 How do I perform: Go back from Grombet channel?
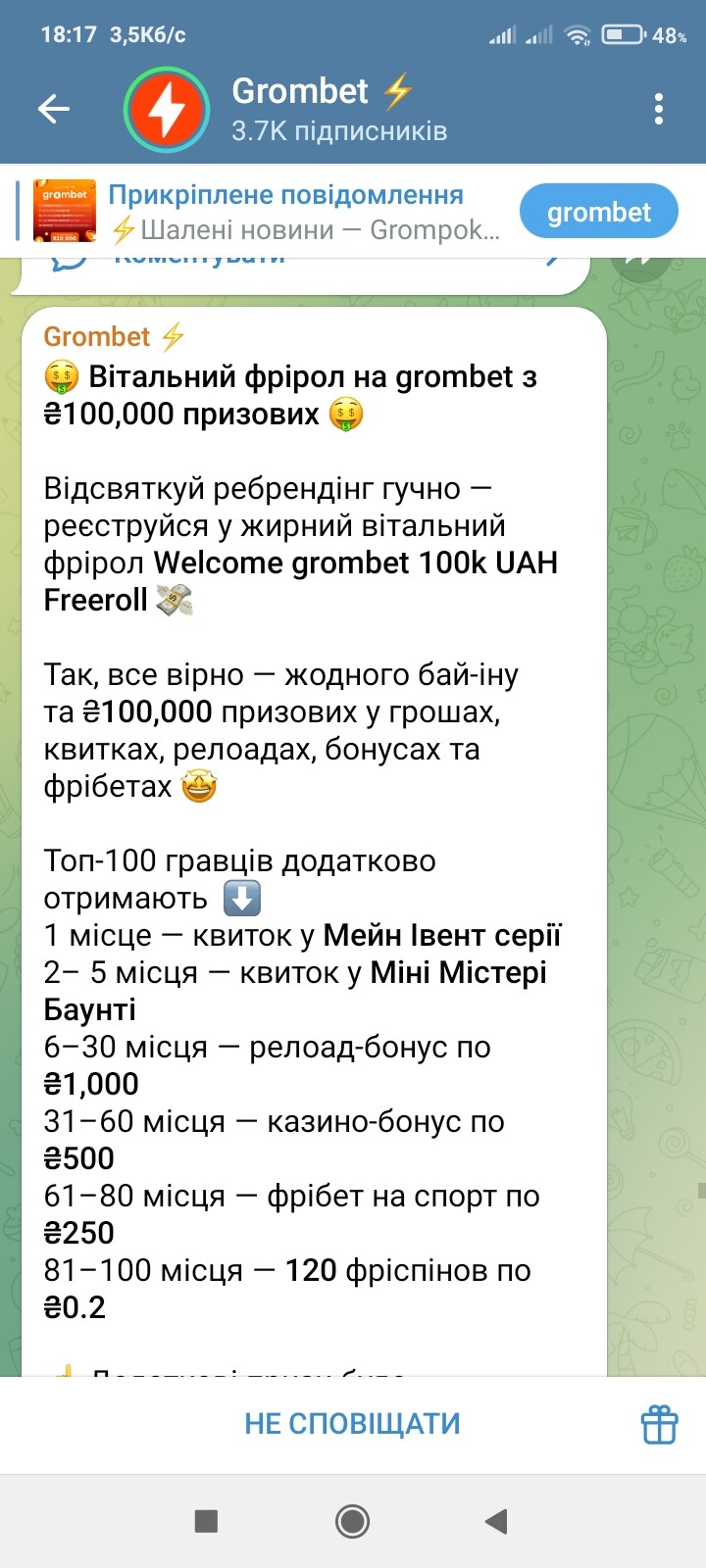(54, 109)
